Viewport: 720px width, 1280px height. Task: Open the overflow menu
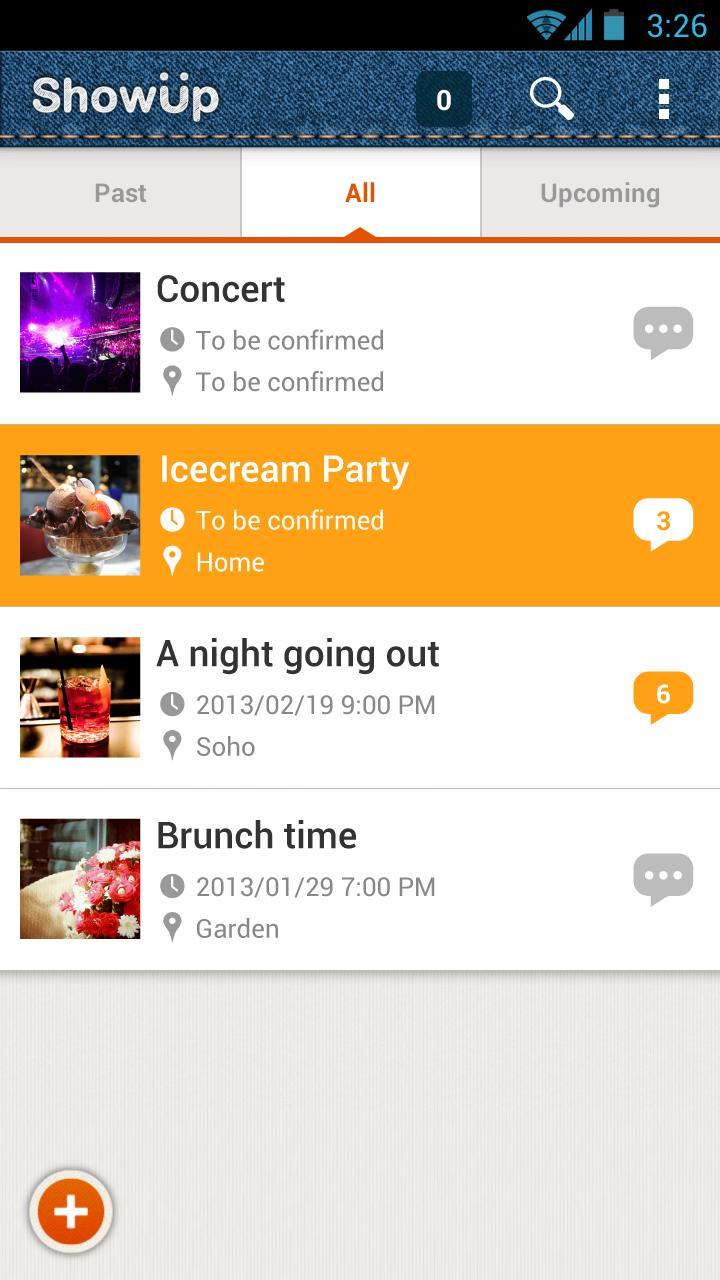(x=663, y=99)
